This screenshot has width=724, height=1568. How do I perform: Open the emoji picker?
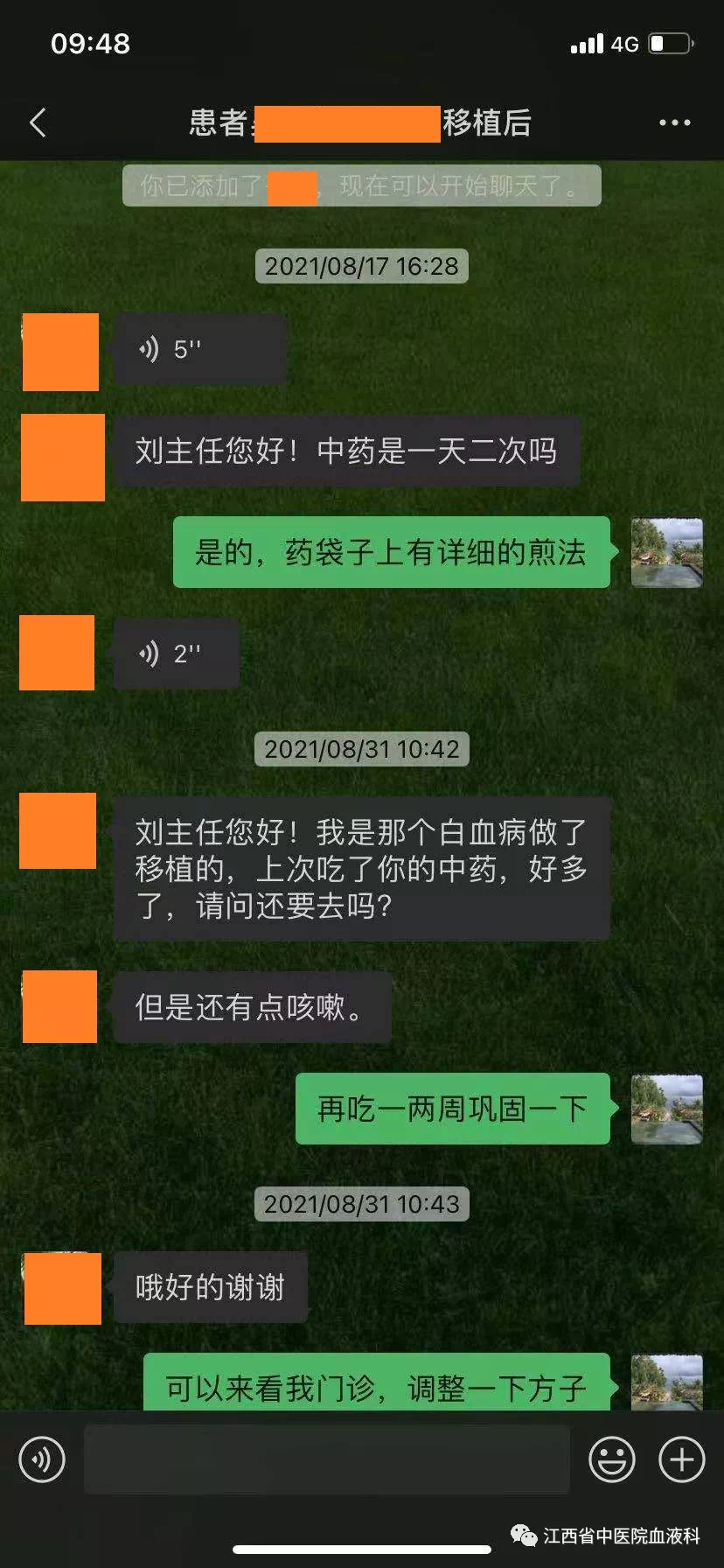tap(611, 1459)
